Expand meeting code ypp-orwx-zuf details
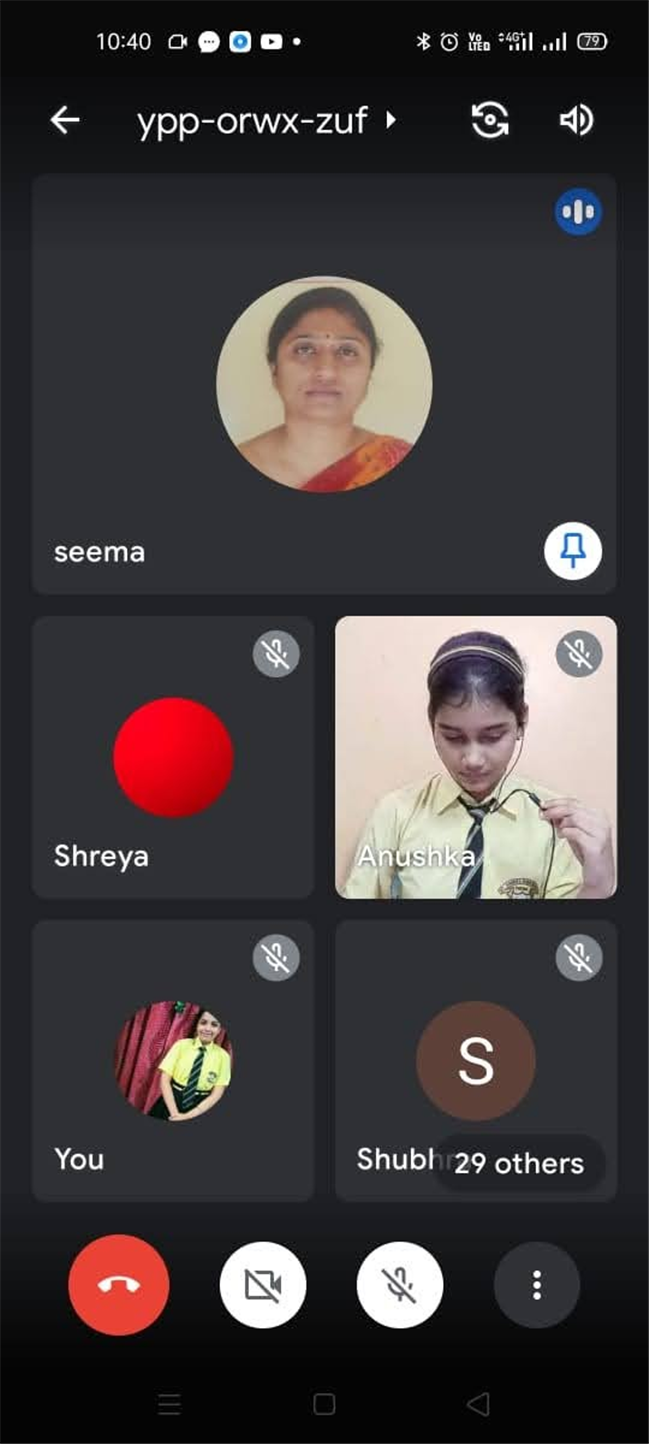 [266, 121]
